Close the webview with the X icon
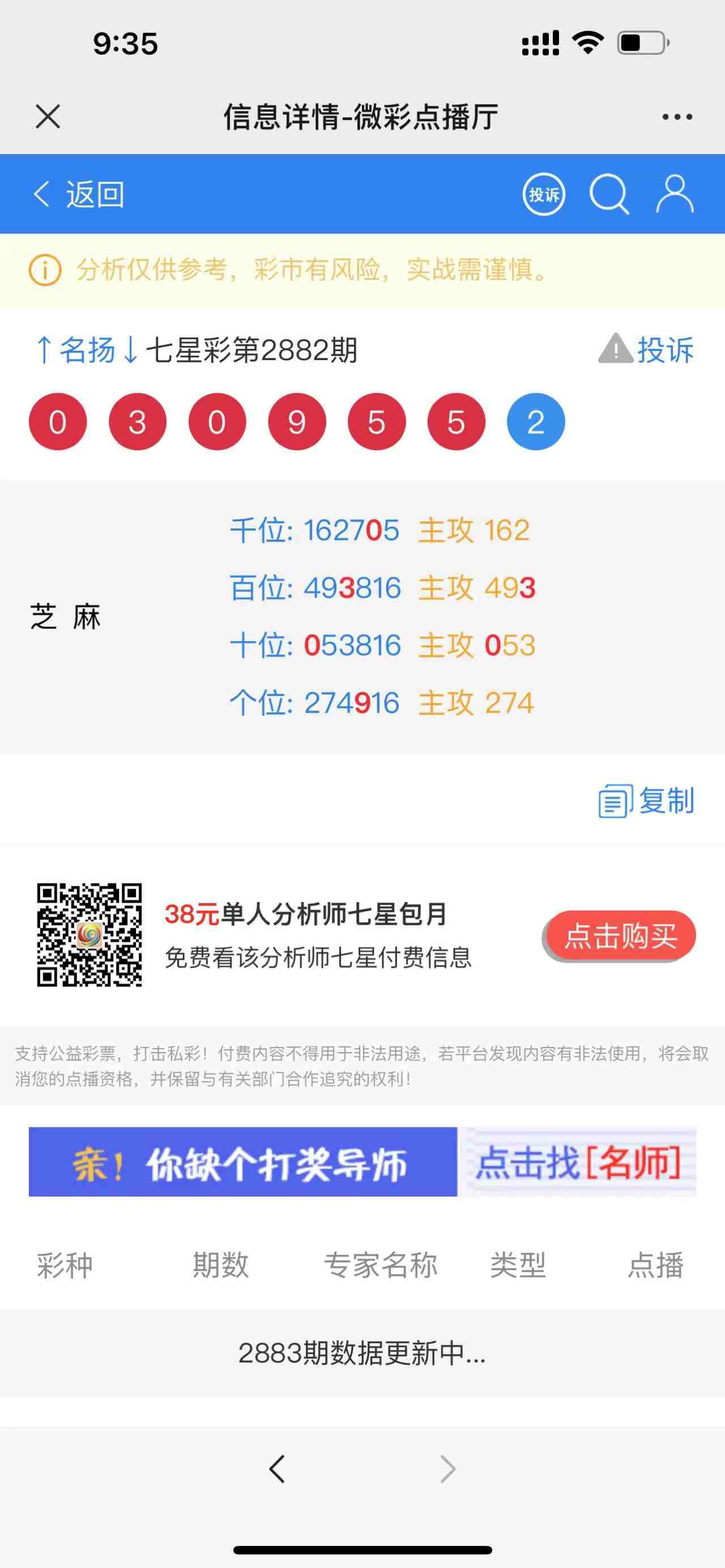Screen dimensions: 725x1568 [48, 116]
